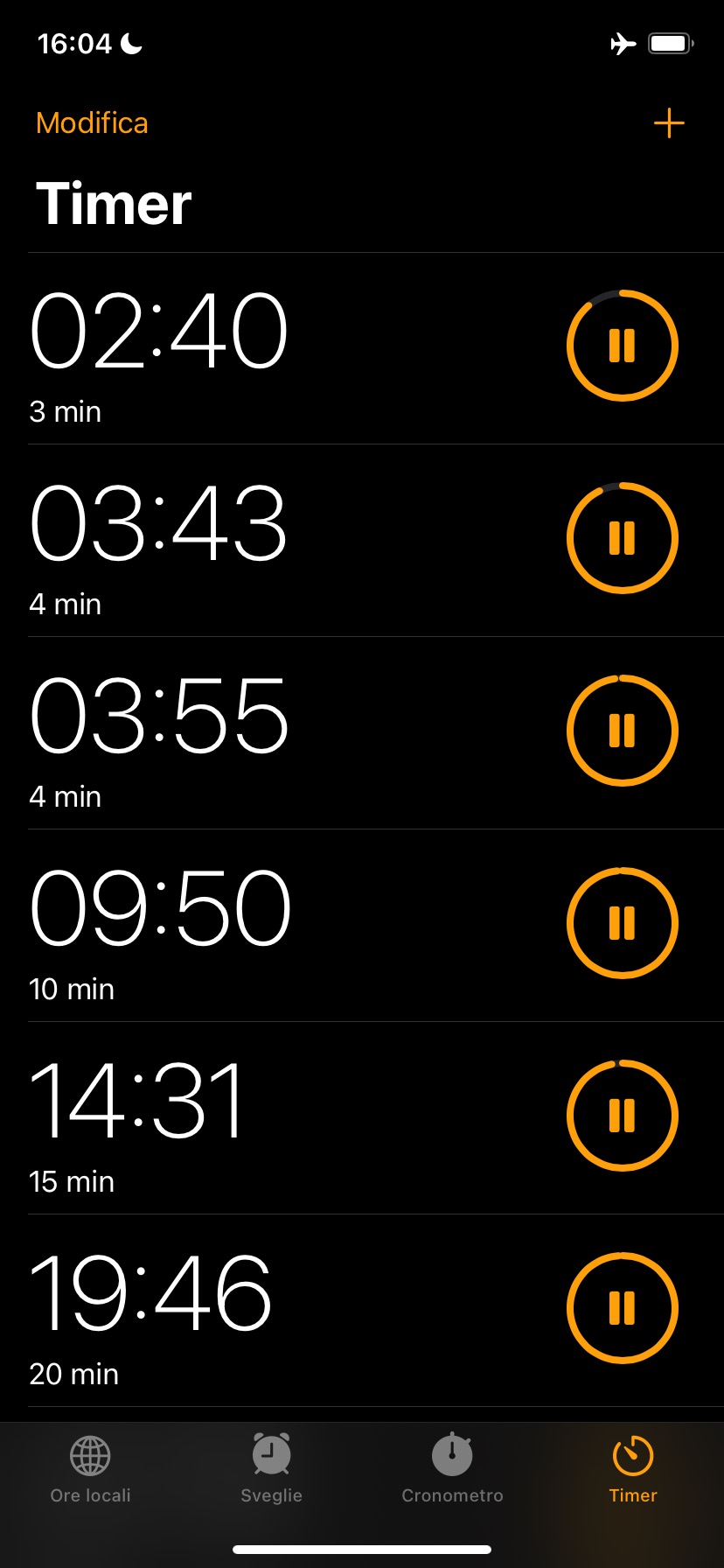Screen dimensions: 724x1568
Task: Pause the 15 min timer
Action: click(x=622, y=1116)
